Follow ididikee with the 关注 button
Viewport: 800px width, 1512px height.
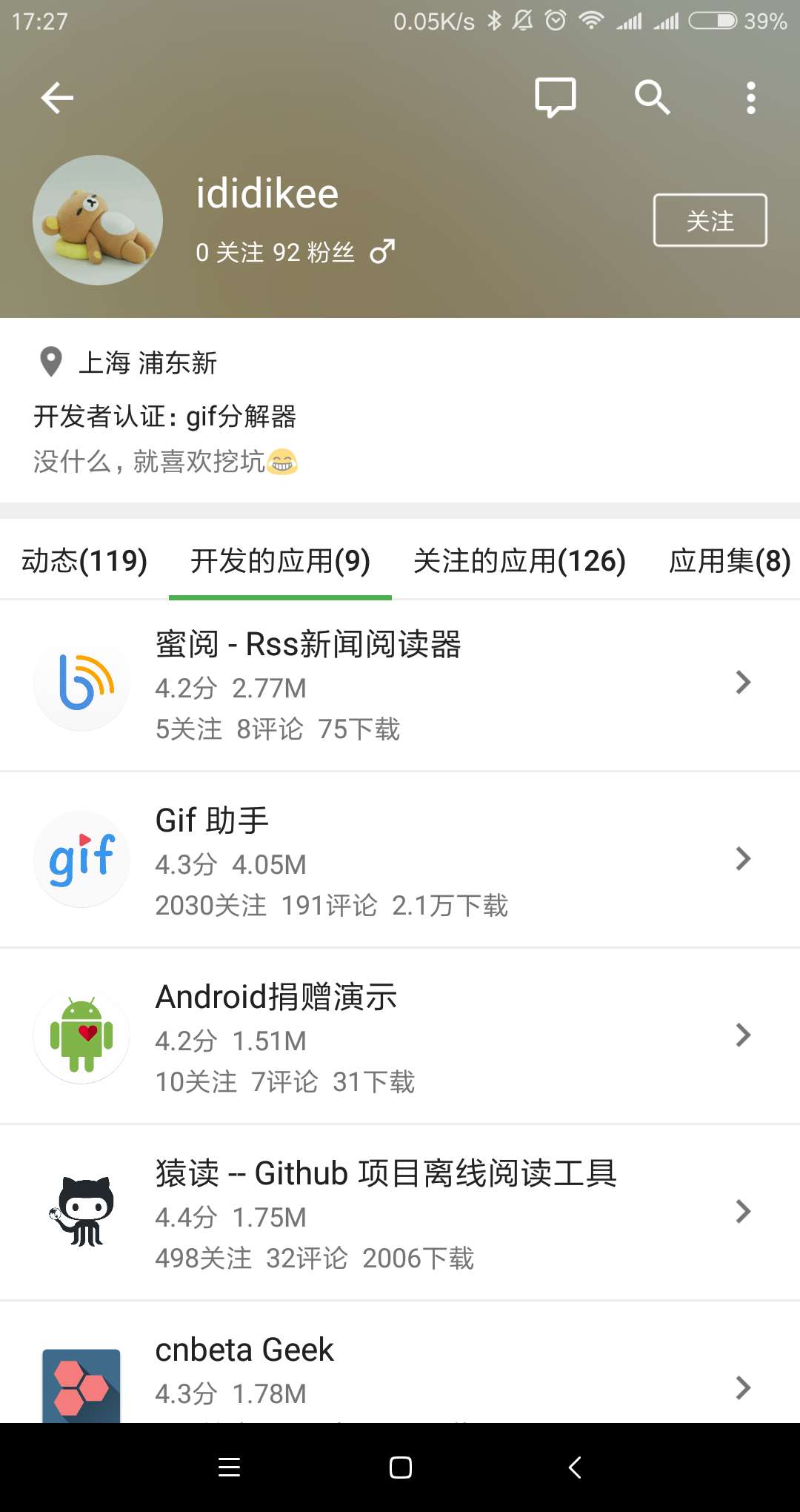point(710,220)
